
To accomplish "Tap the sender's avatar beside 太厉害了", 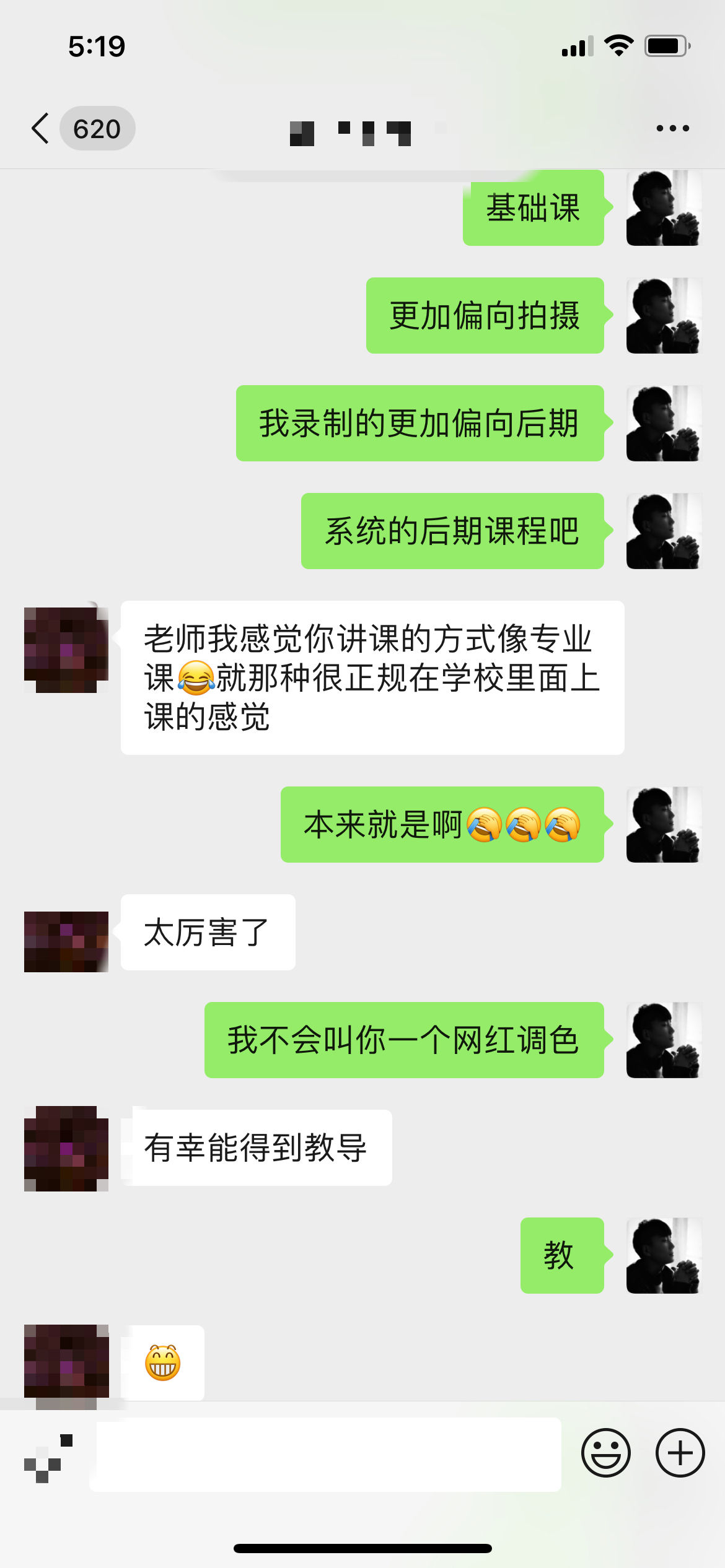I will [x=66, y=938].
